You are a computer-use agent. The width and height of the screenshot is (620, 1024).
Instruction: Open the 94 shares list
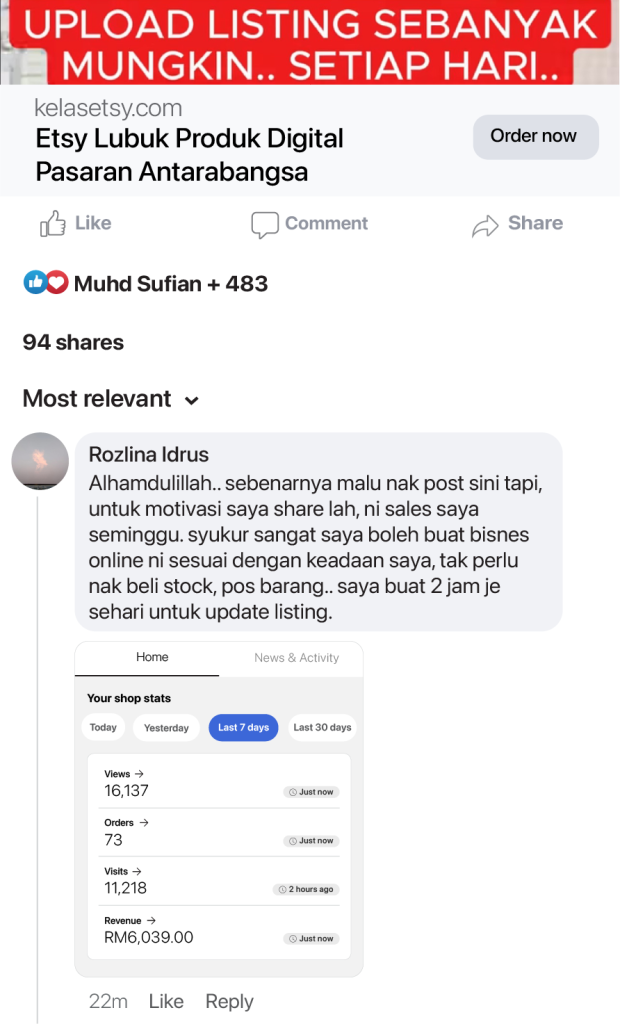click(73, 343)
